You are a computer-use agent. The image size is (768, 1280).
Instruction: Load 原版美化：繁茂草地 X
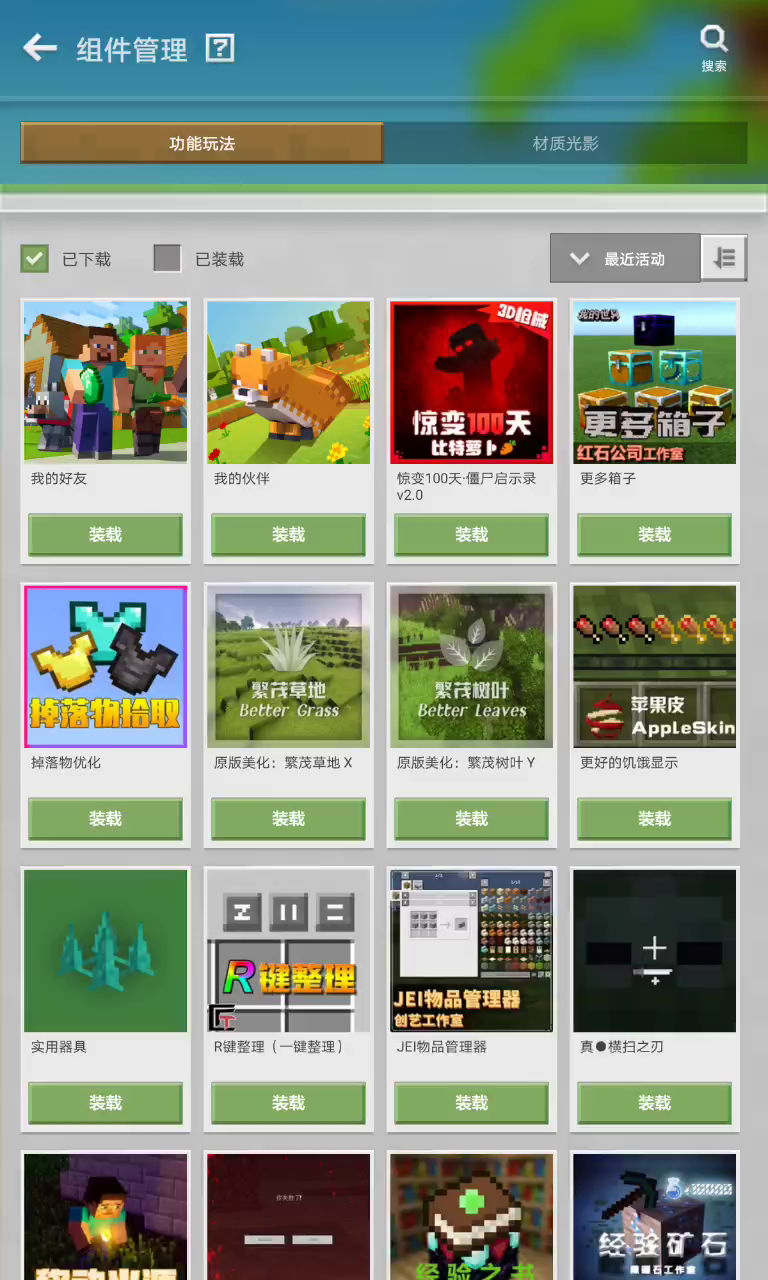click(288, 819)
